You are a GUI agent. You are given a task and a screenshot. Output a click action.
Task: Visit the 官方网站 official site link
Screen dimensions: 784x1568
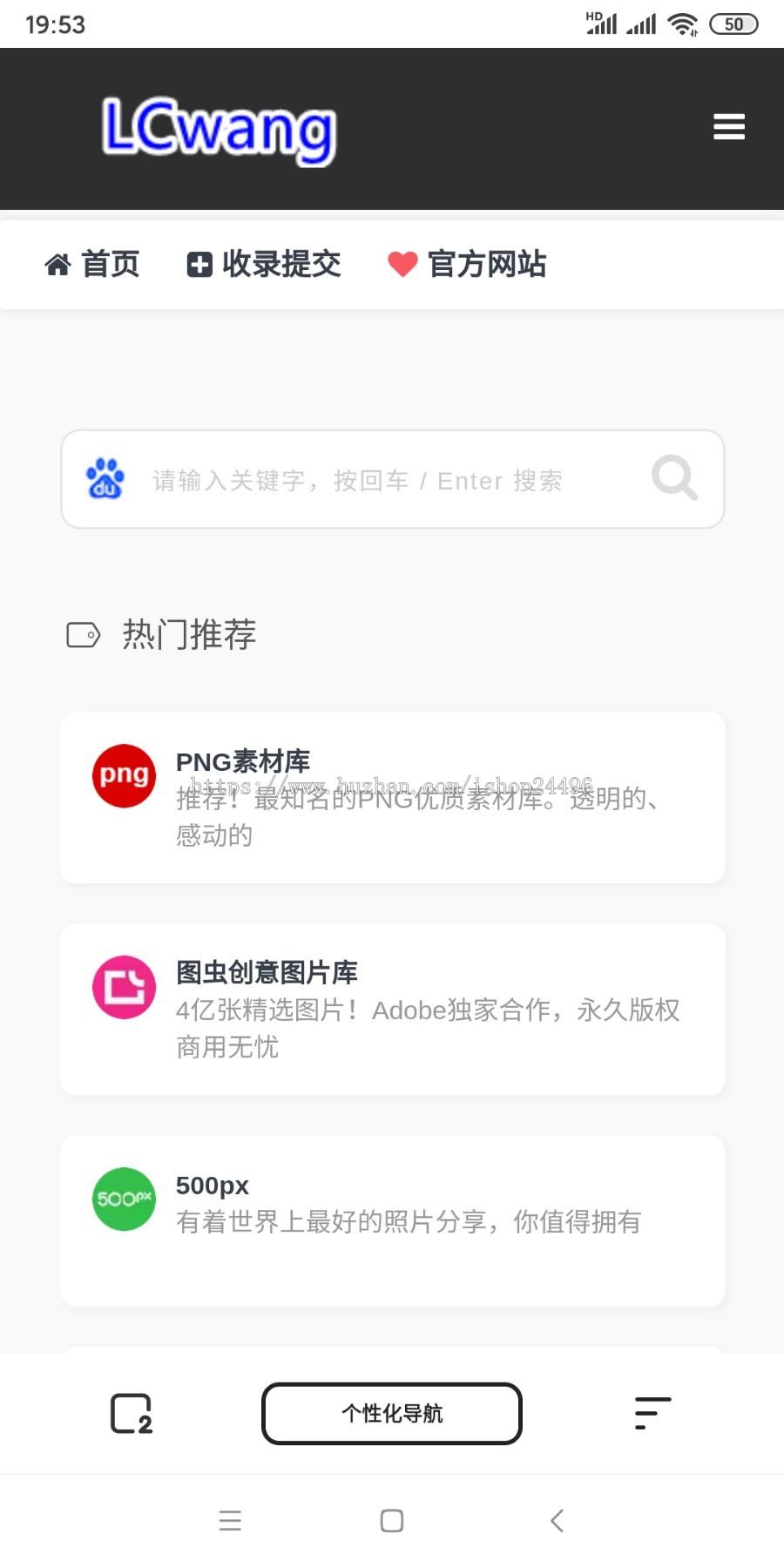[467, 264]
